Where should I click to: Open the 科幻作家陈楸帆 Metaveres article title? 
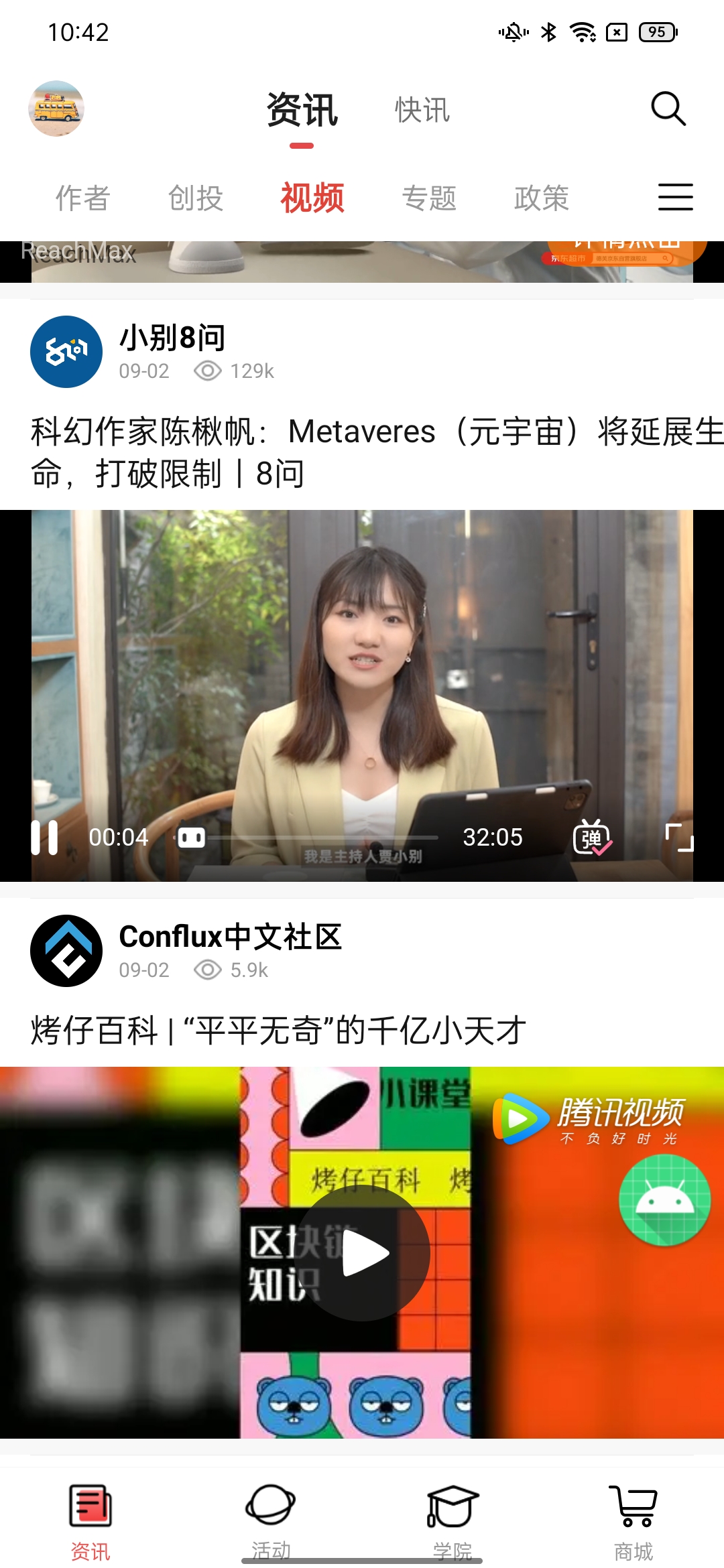[362, 452]
